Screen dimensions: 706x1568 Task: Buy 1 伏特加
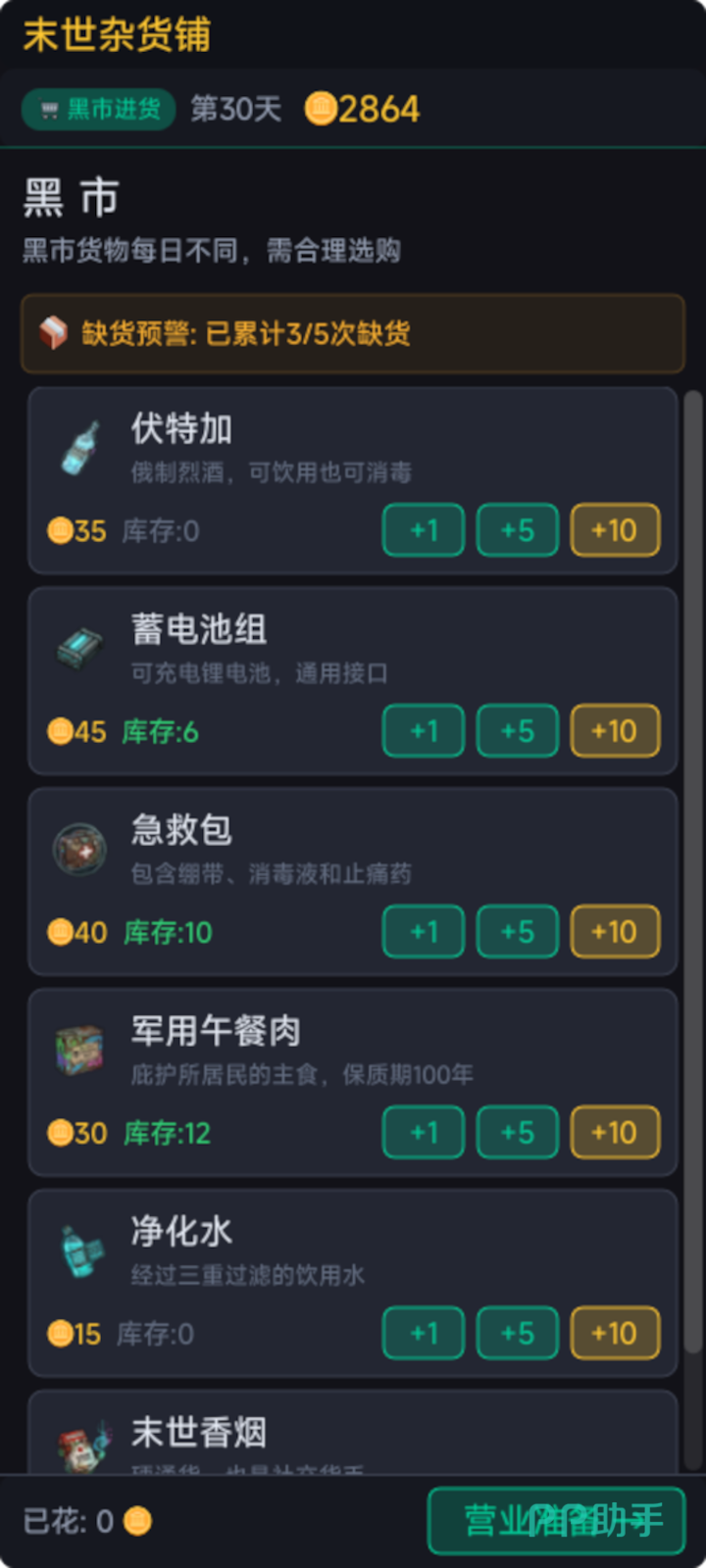click(423, 530)
